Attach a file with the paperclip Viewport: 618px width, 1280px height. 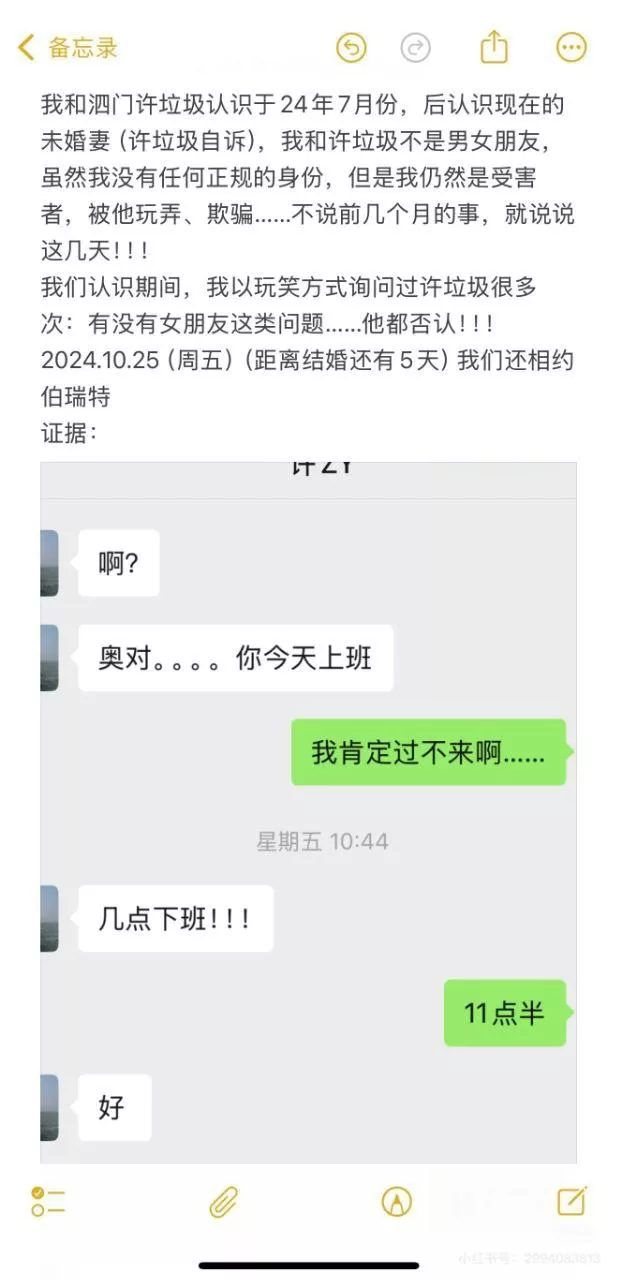(x=224, y=1201)
